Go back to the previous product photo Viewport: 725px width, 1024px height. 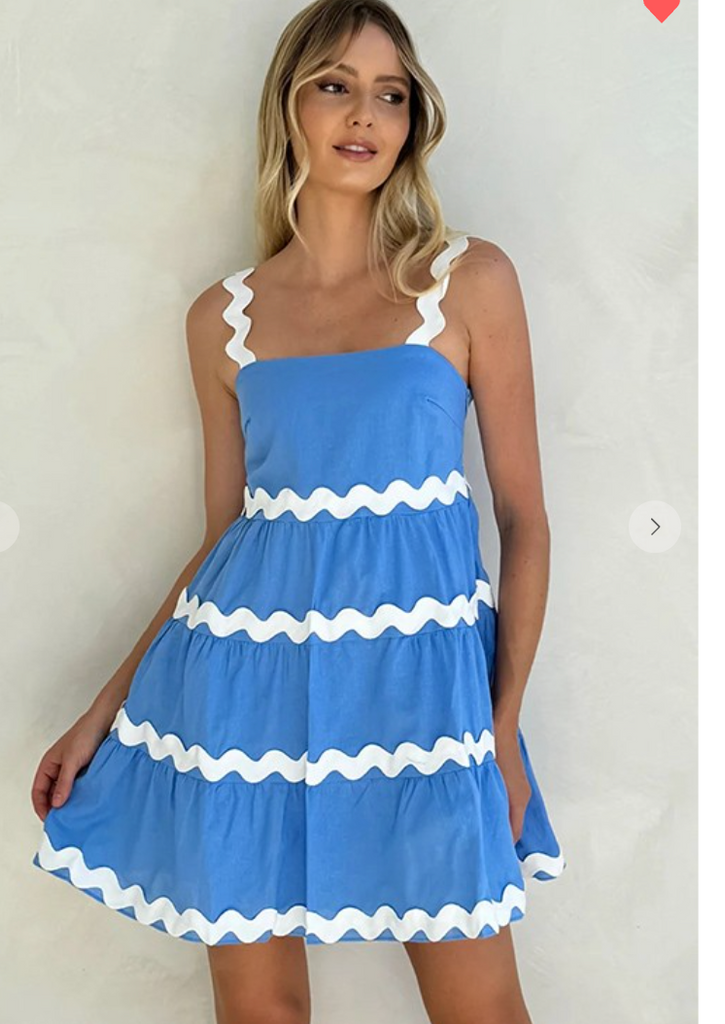5,527
